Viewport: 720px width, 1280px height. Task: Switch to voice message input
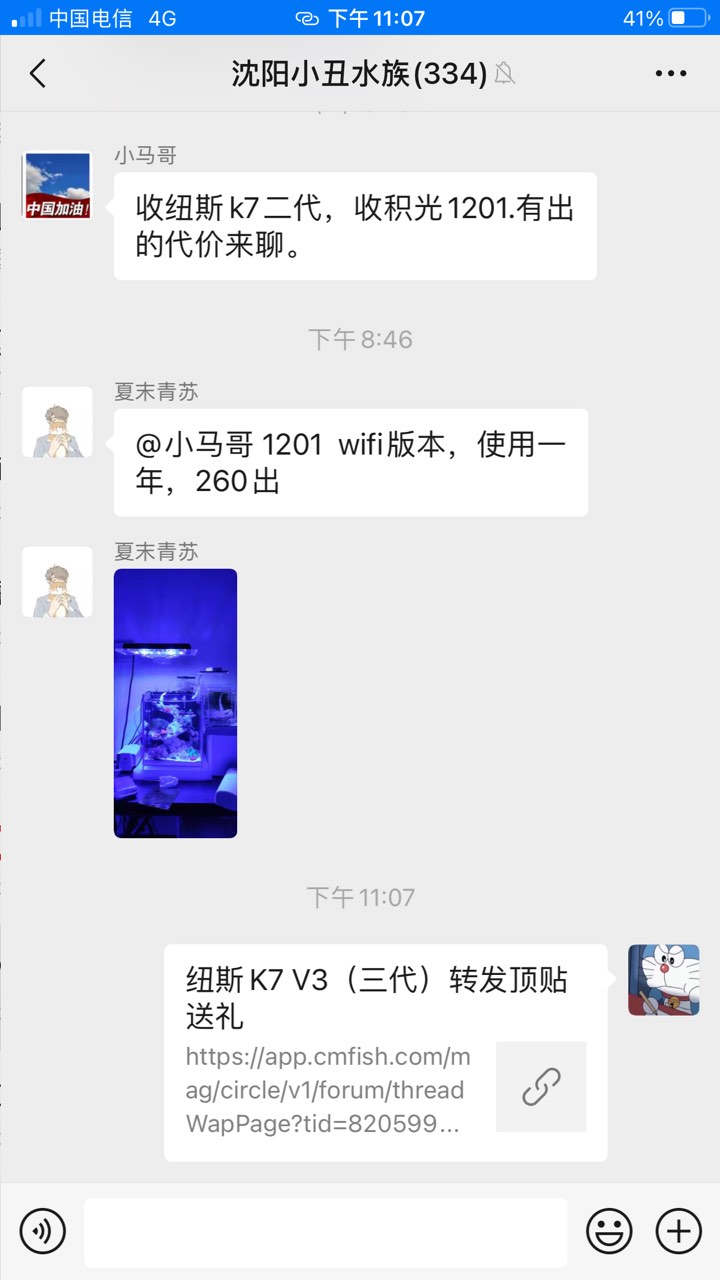pyautogui.click(x=42, y=1230)
